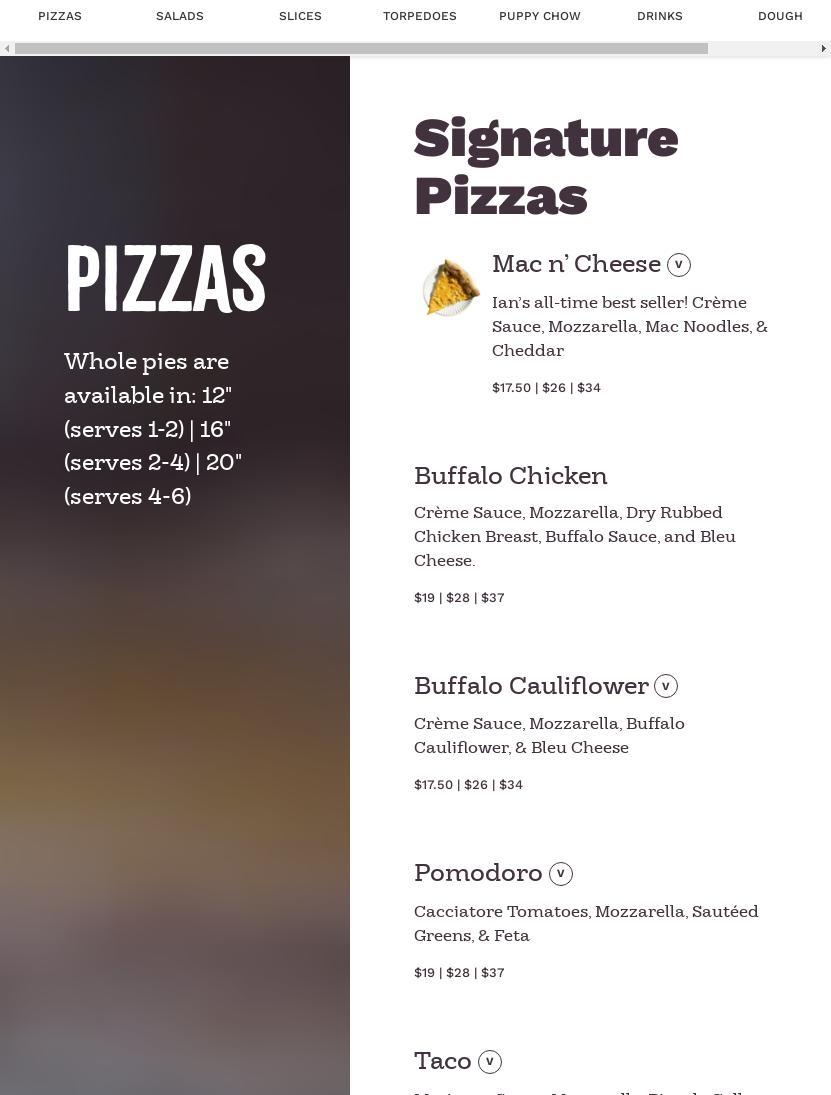The image size is (831, 1095).
Task: Open the Salads menu section
Action: click(180, 16)
